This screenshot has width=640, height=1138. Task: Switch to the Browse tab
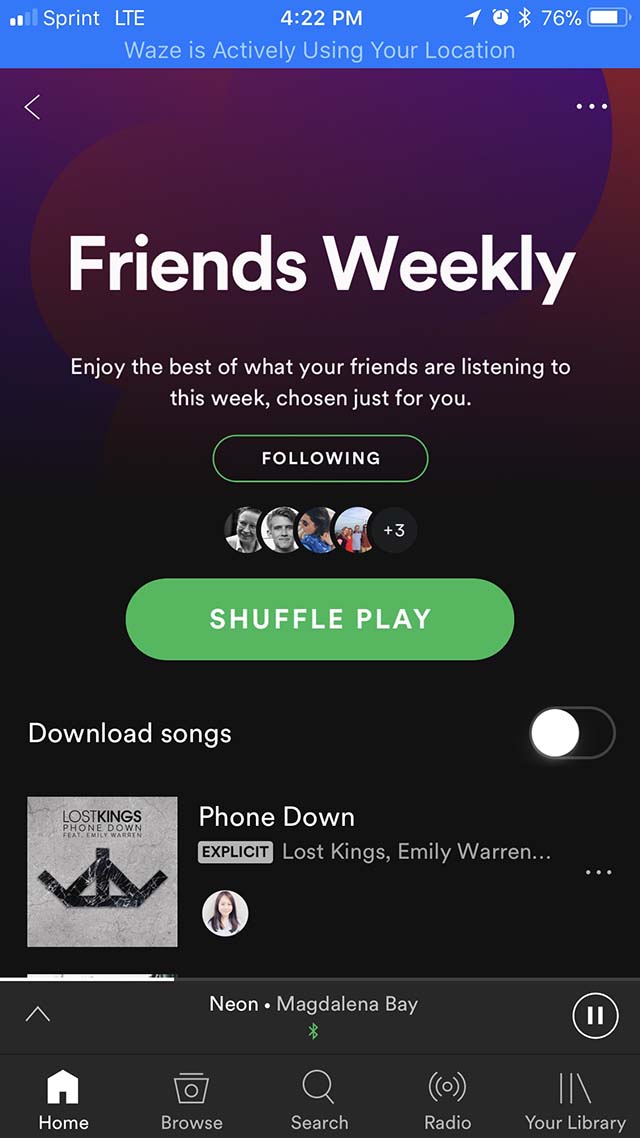tap(192, 1100)
